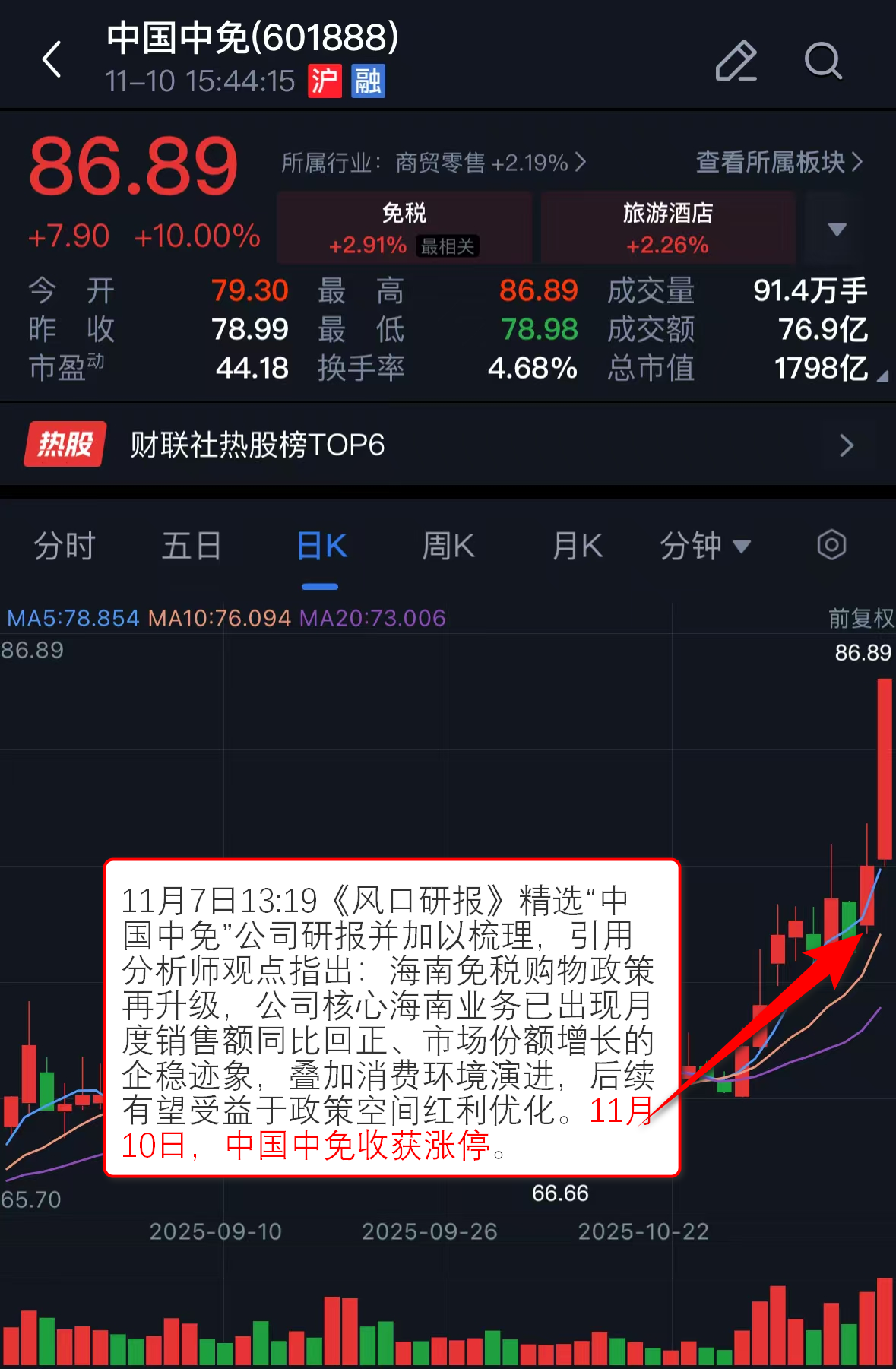The width and height of the screenshot is (896, 1369).
Task: Switch to the 分时 chart tab
Action: [64, 546]
